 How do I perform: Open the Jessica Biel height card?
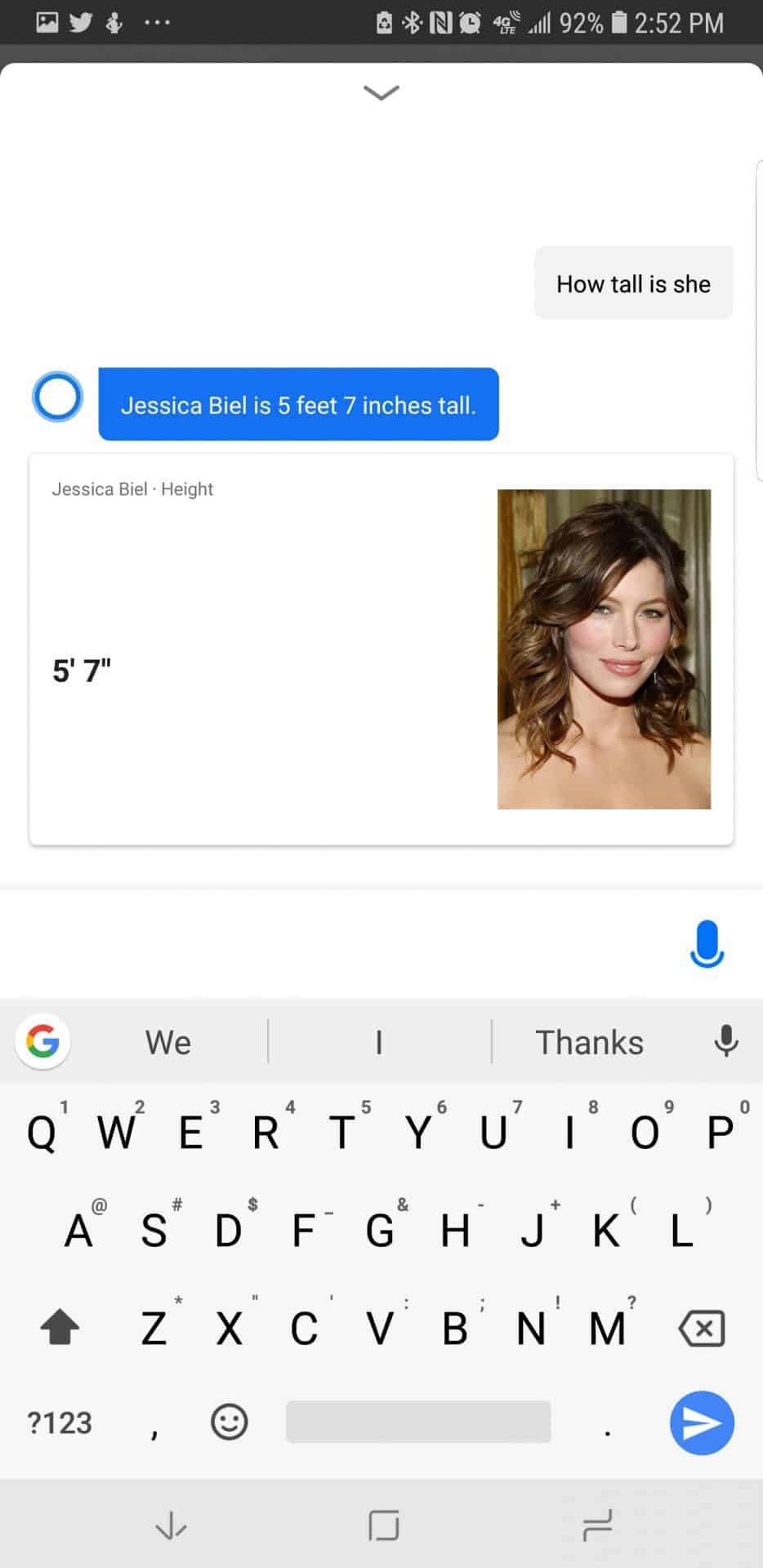pos(381,649)
